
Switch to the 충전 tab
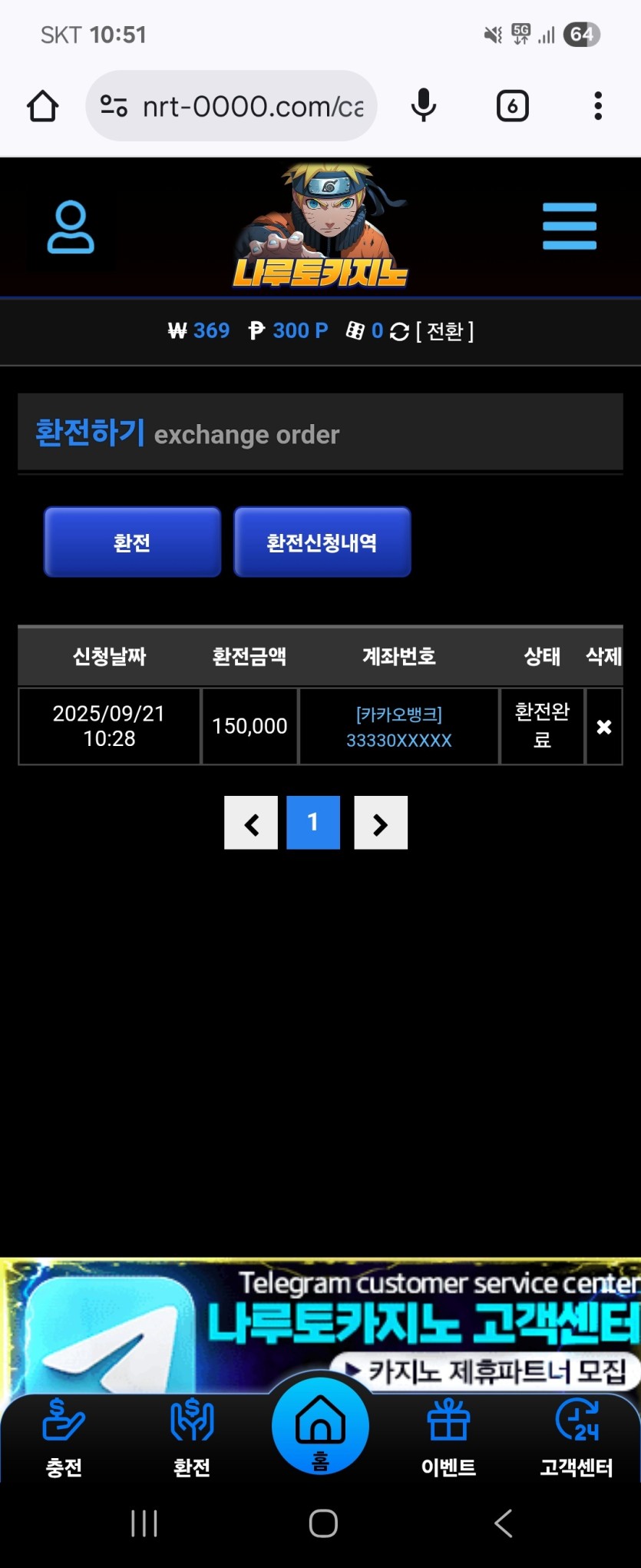[64, 1439]
